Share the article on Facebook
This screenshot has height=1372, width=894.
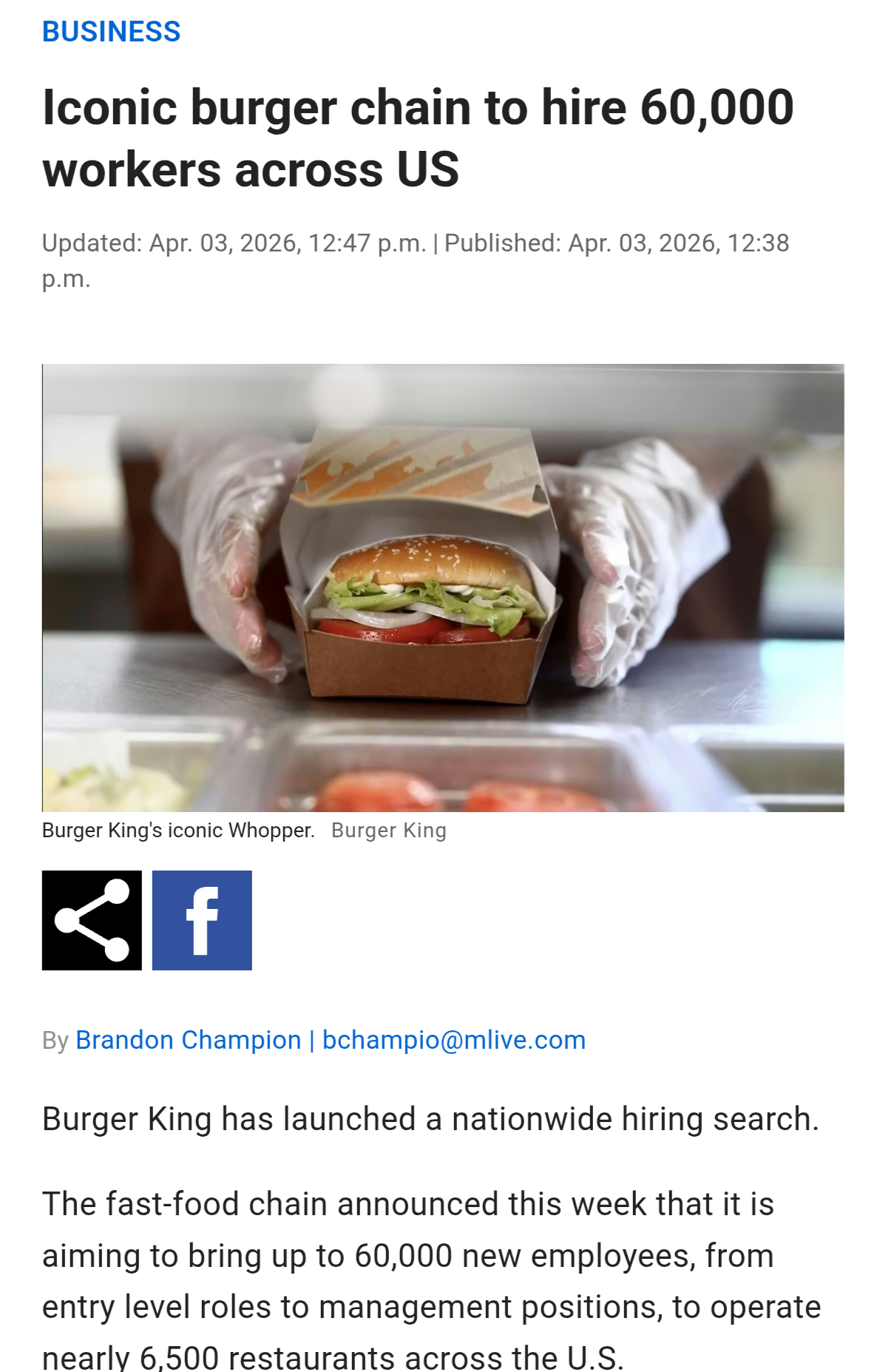tap(202, 920)
